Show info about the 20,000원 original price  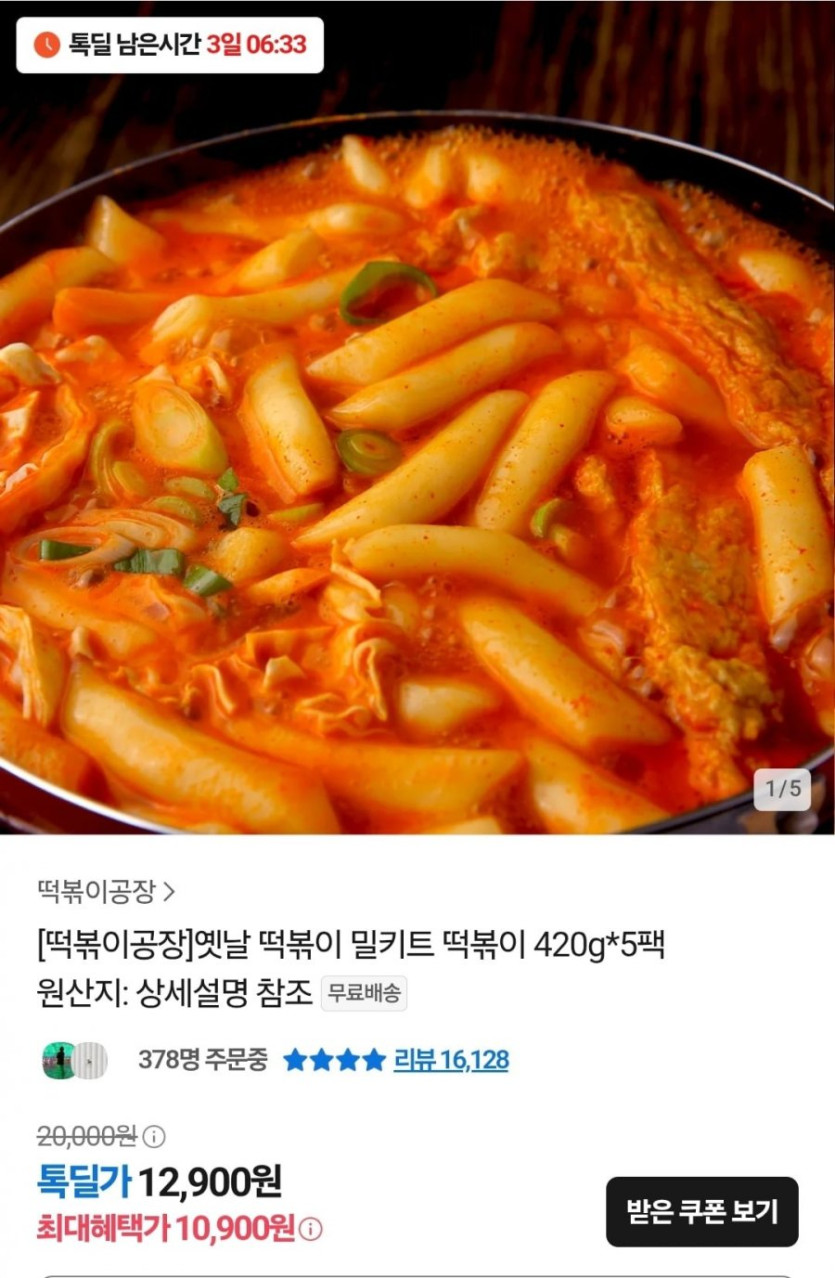[154, 1137]
